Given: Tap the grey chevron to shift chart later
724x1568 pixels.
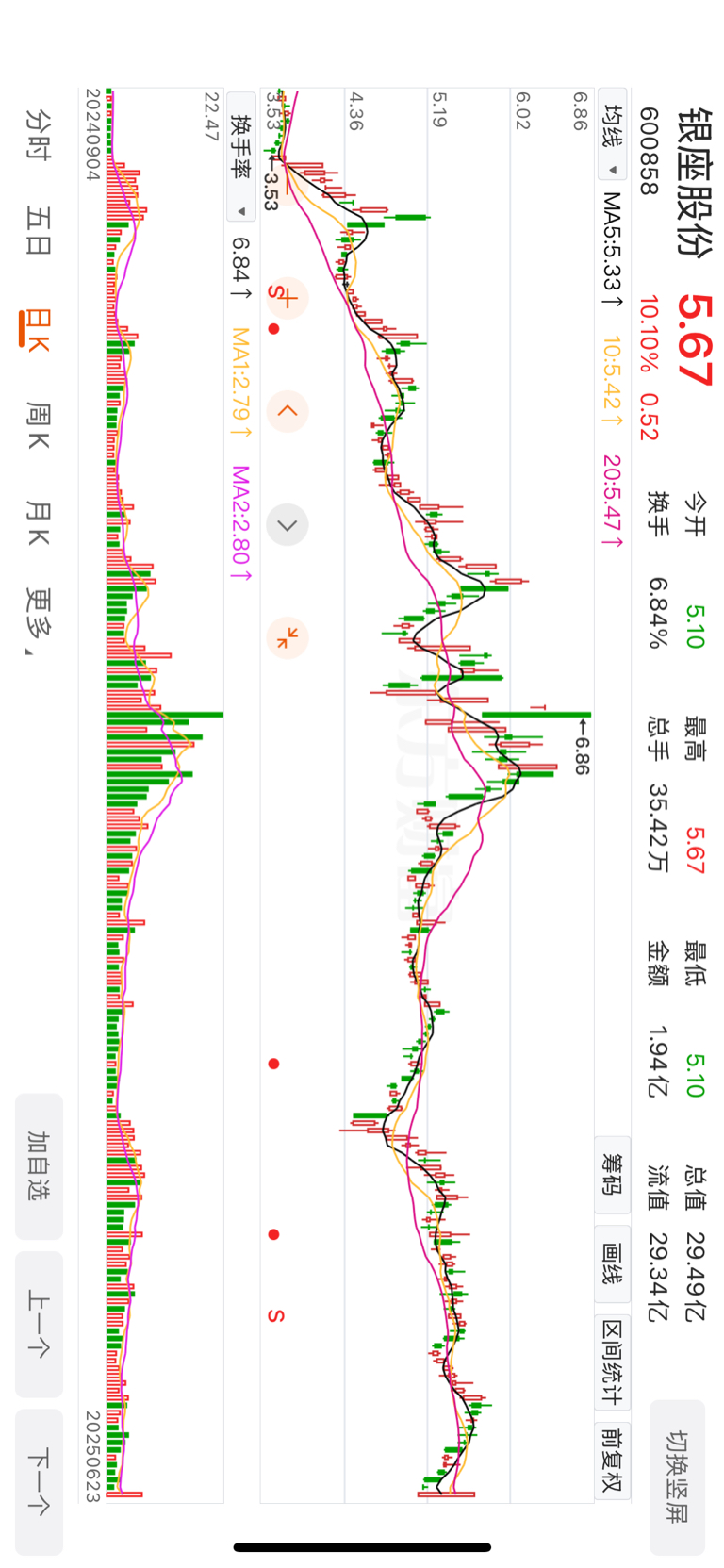Looking at the screenshot, I should [288, 525].
